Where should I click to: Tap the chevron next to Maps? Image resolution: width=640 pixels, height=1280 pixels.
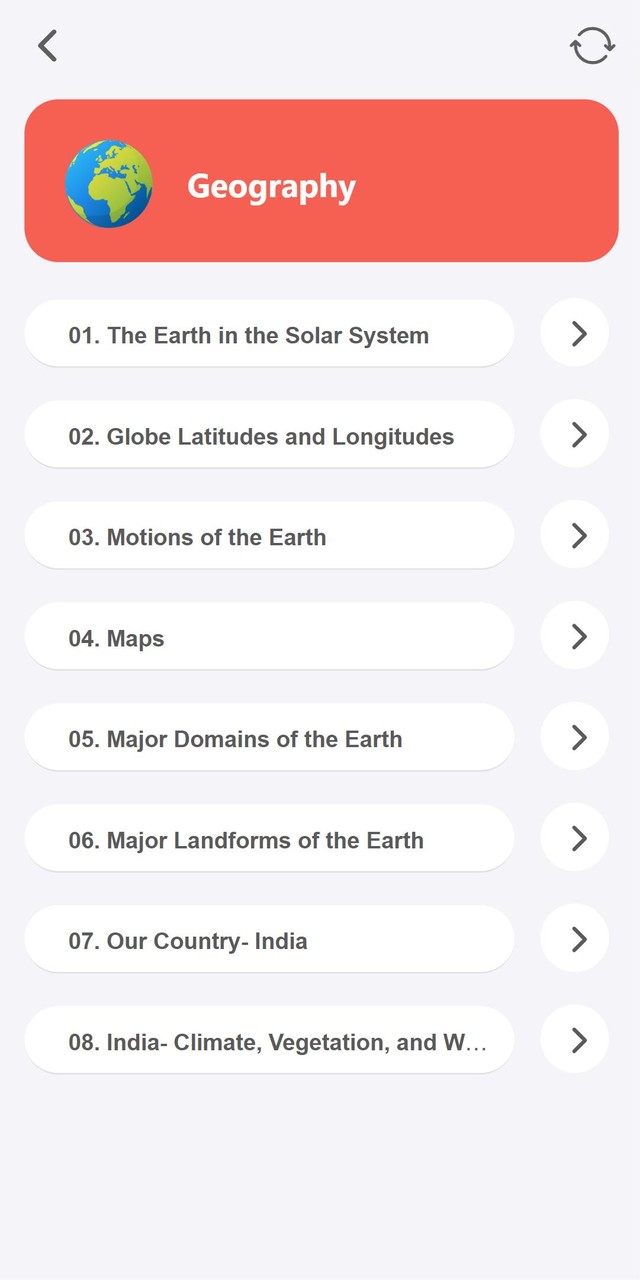575,636
